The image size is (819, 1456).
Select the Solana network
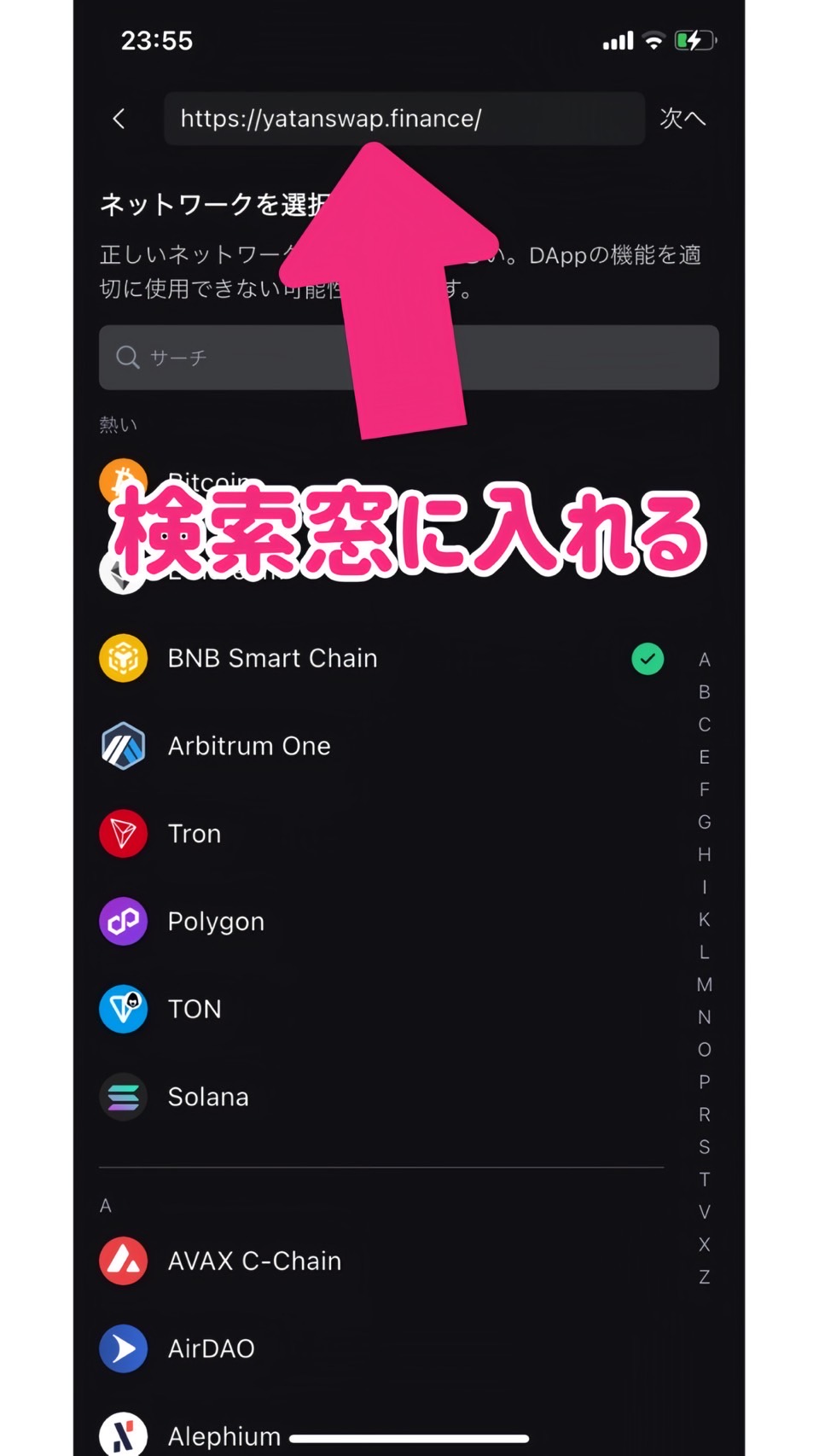(x=208, y=1097)
